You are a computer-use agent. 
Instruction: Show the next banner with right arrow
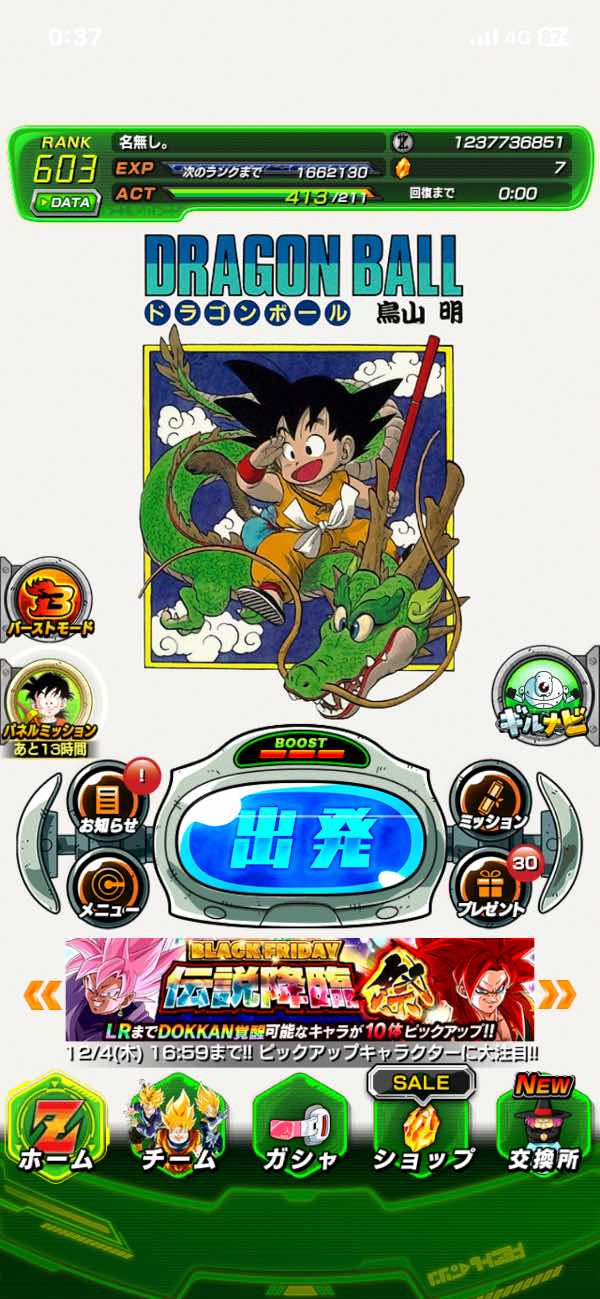tap(557, 994)
